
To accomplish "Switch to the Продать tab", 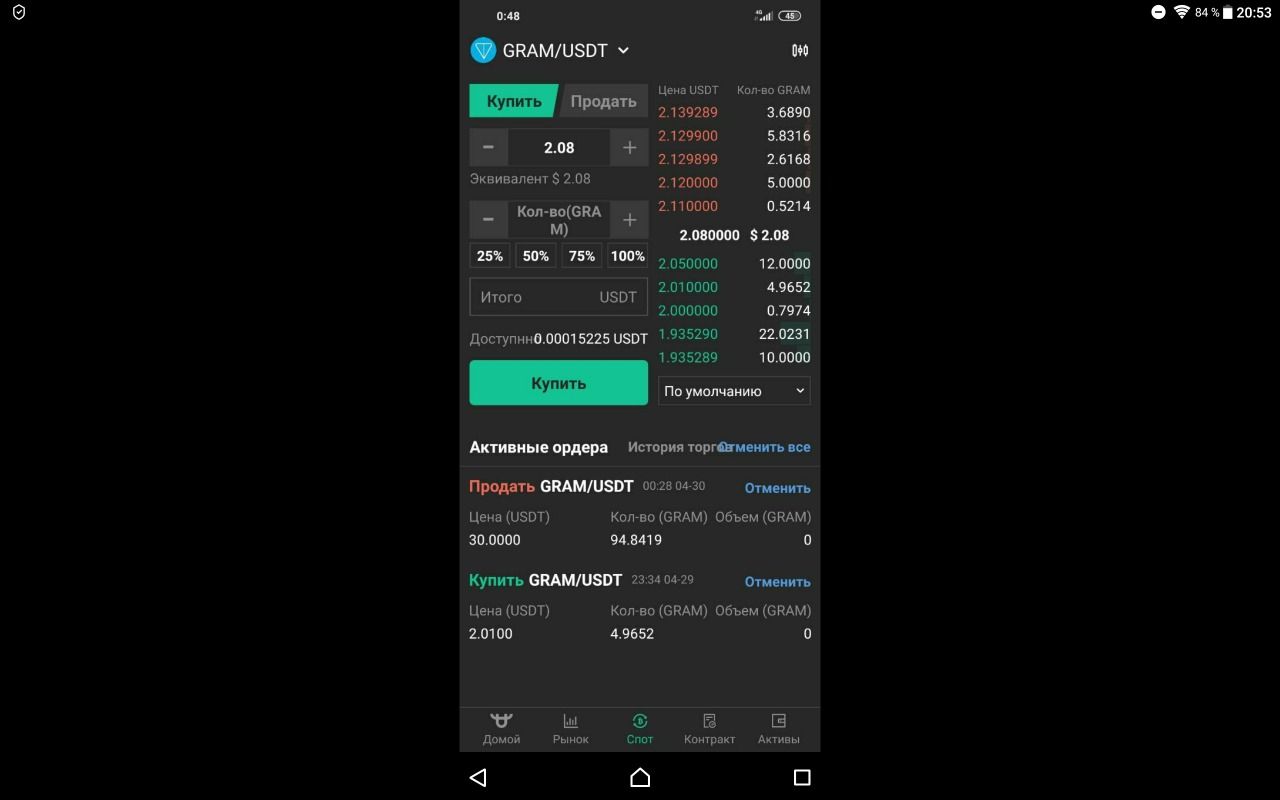I will (603, 101).
